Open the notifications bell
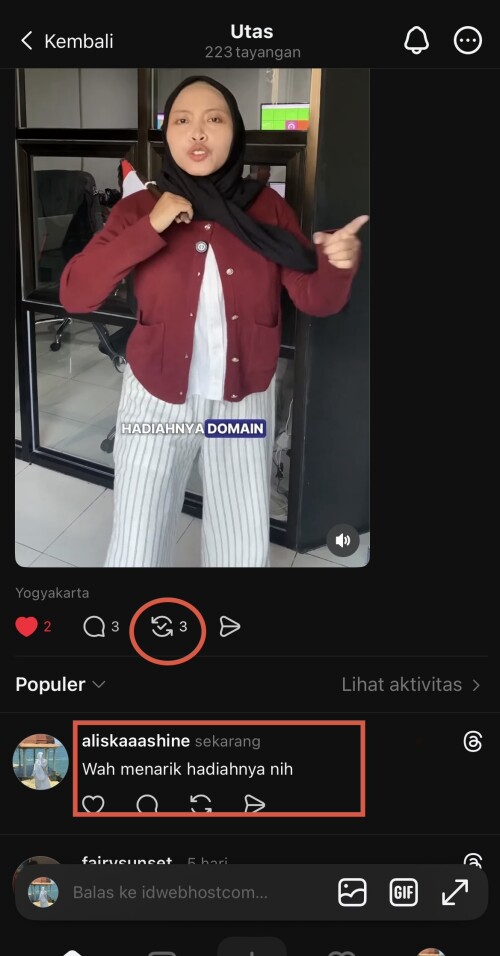The height and width of the screenshot is (956, 500). 416,41
